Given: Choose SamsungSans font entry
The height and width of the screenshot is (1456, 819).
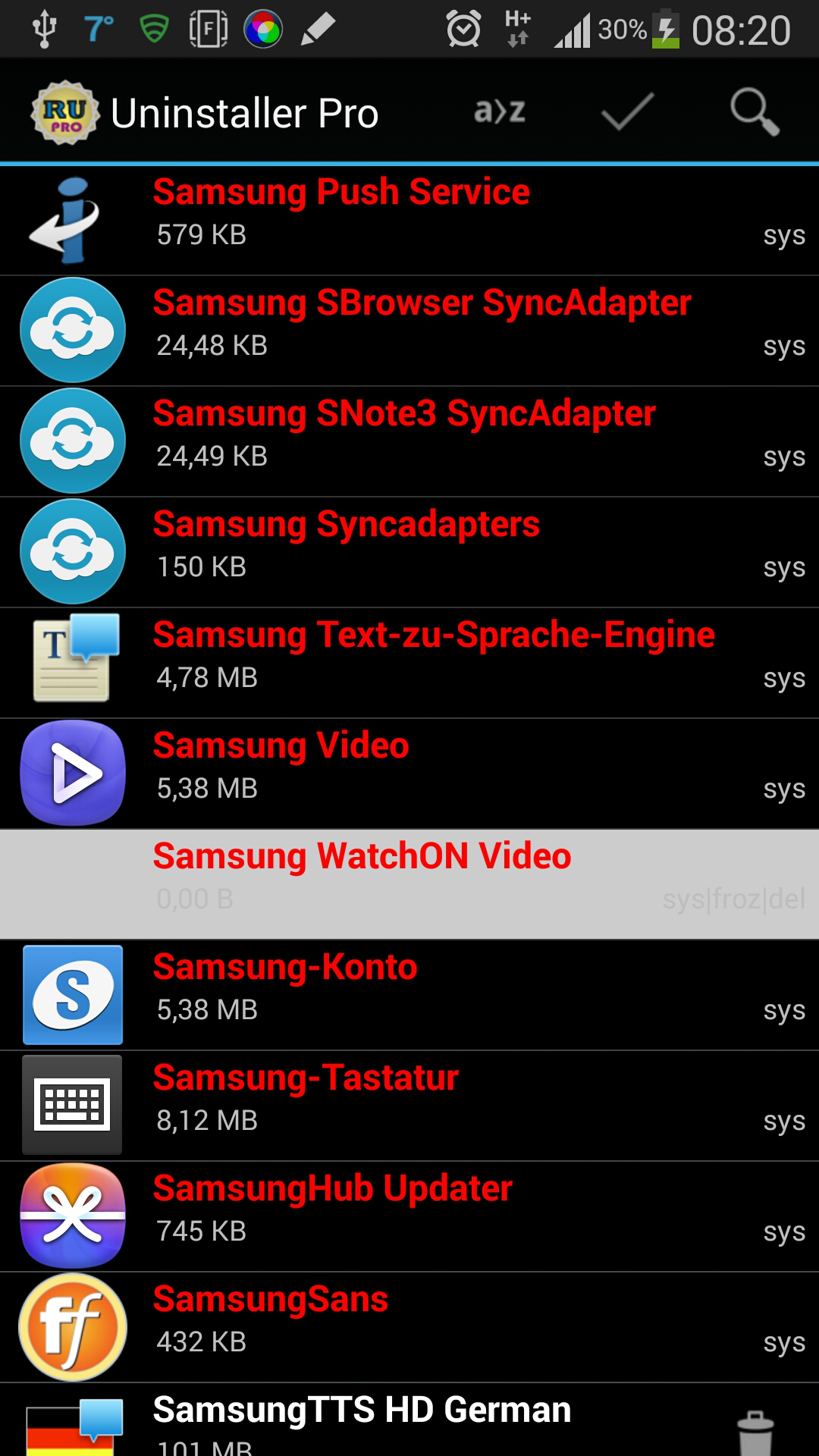Looking at the screenshot, I should 409,1327.
